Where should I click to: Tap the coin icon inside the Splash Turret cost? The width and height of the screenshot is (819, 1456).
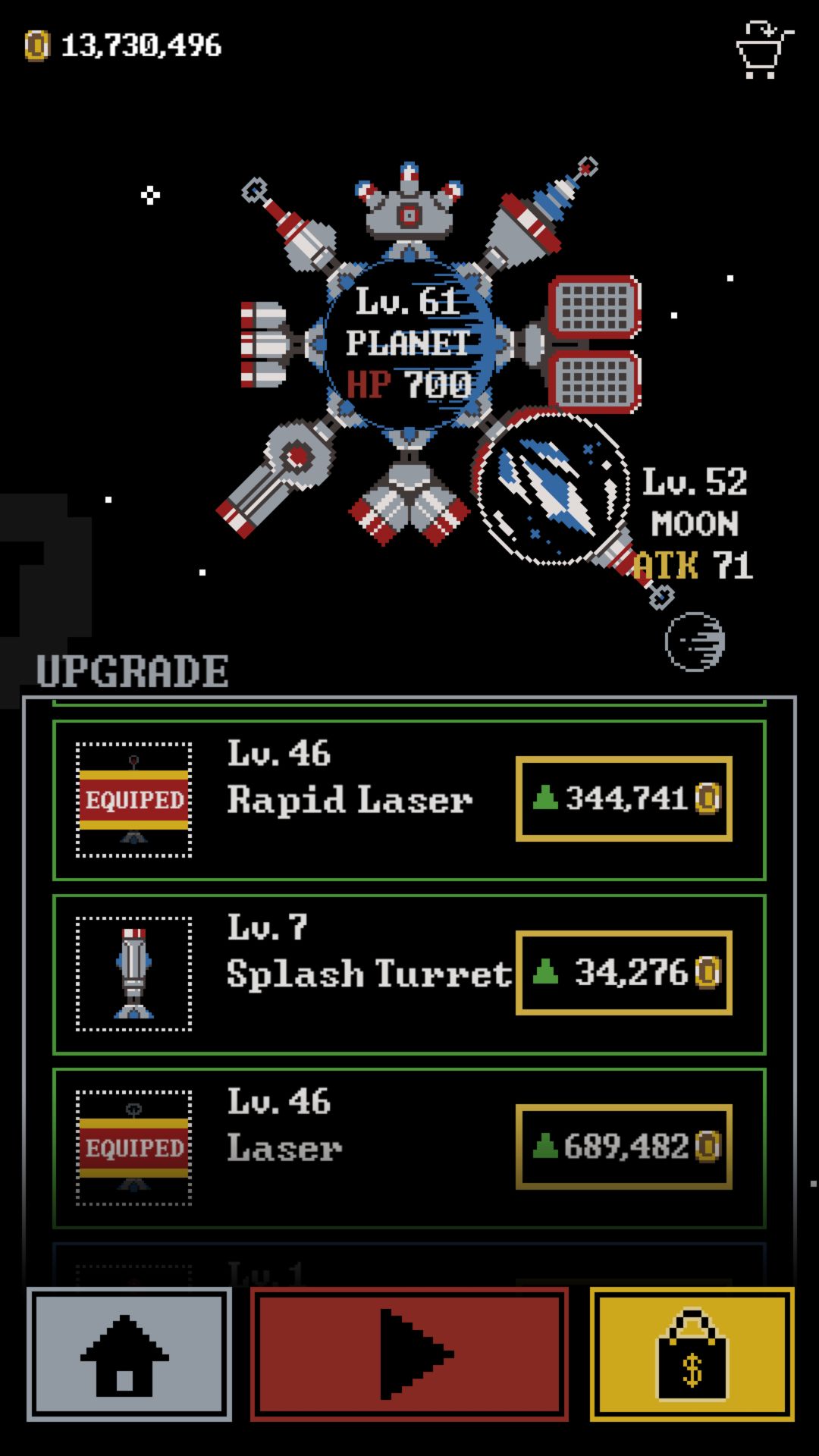pos(708,973)
